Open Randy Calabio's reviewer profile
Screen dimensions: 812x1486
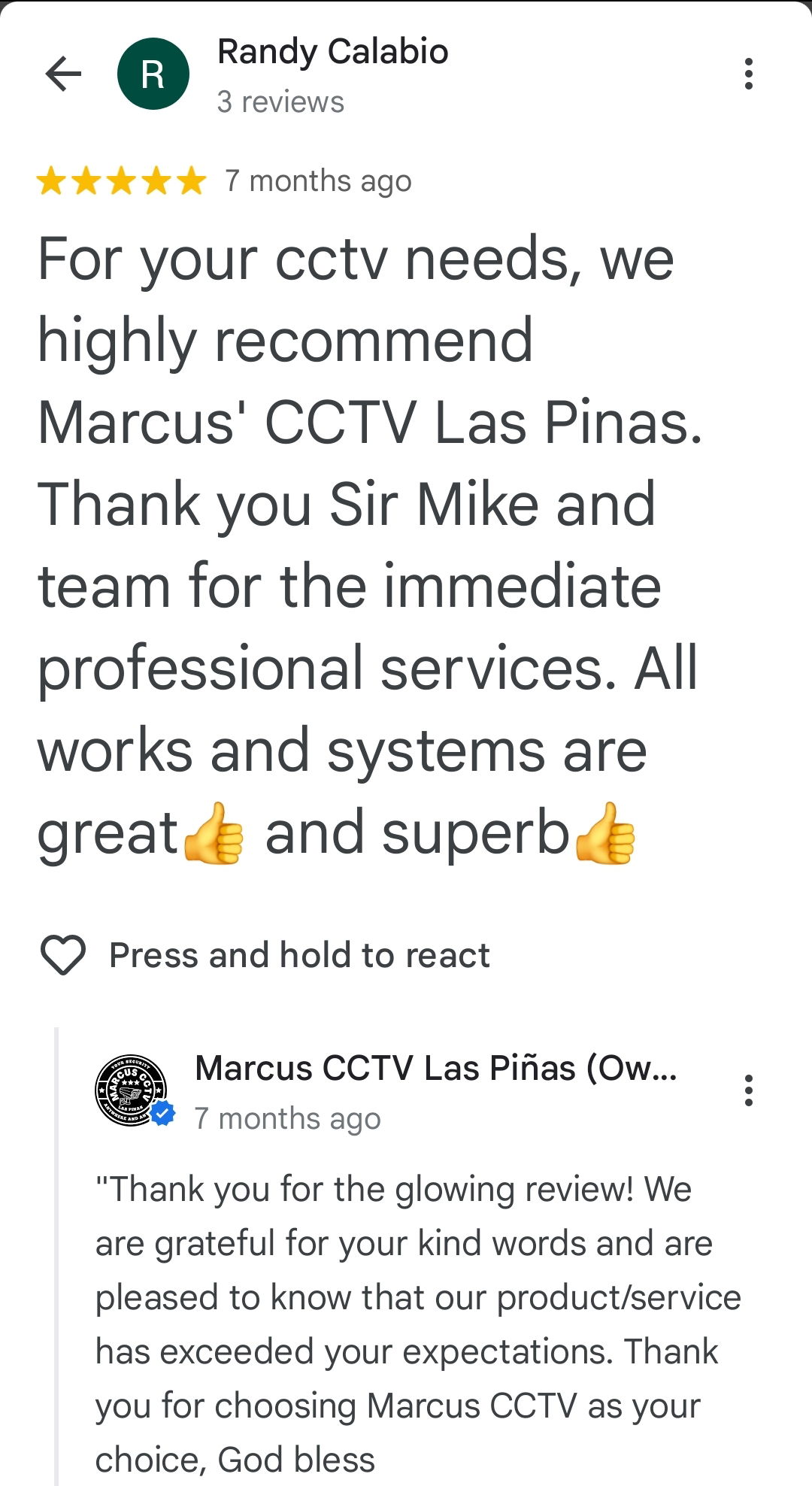tap(332, 52)
